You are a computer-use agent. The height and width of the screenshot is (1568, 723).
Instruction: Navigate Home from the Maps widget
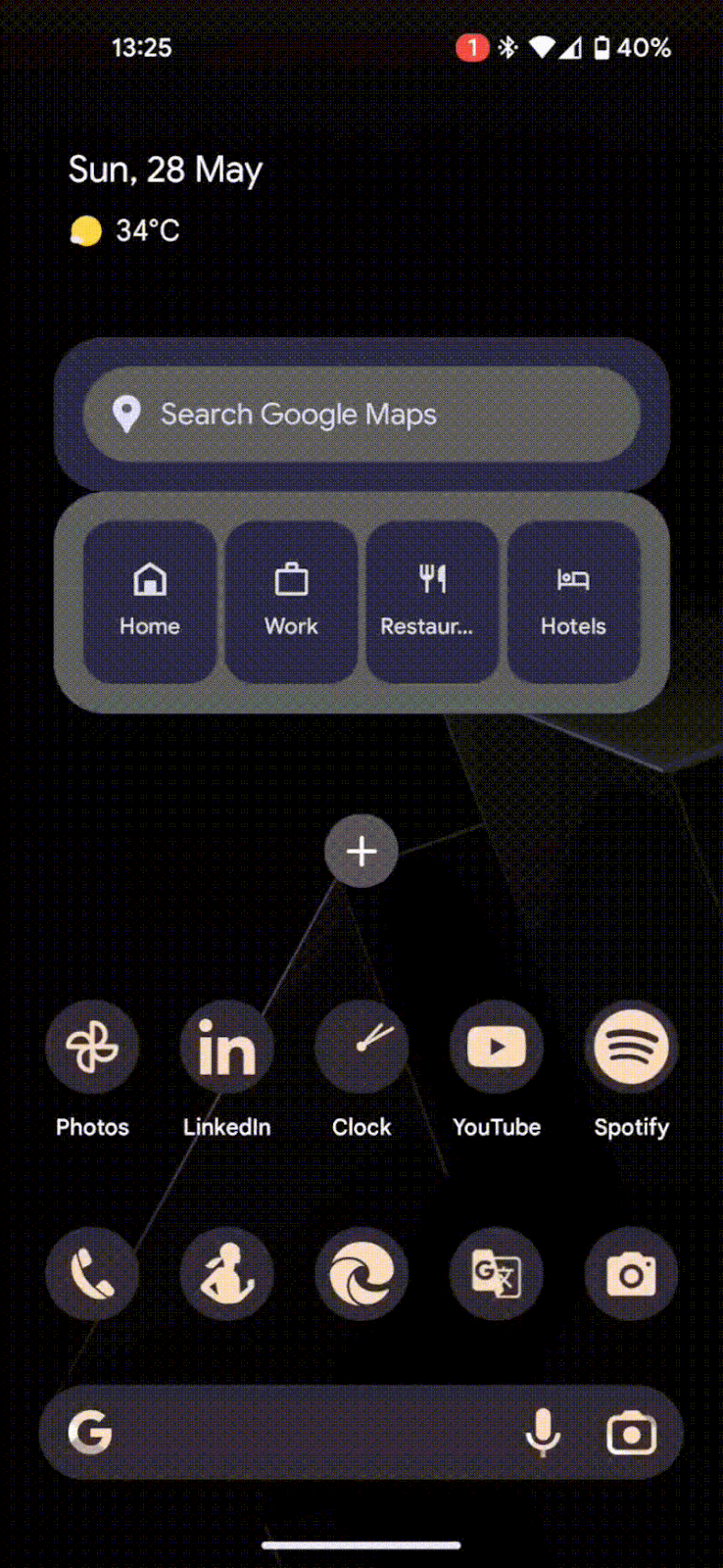pos(150,601)
